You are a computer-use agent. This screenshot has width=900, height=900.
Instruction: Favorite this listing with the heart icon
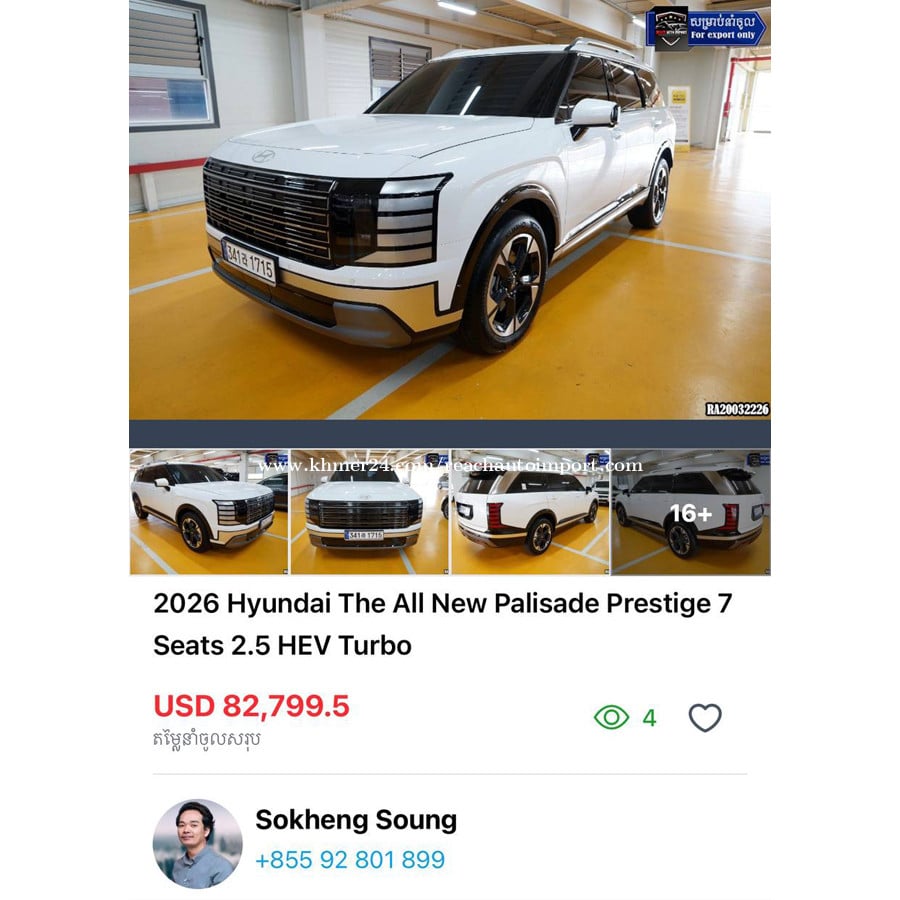(x=705, y=717)
